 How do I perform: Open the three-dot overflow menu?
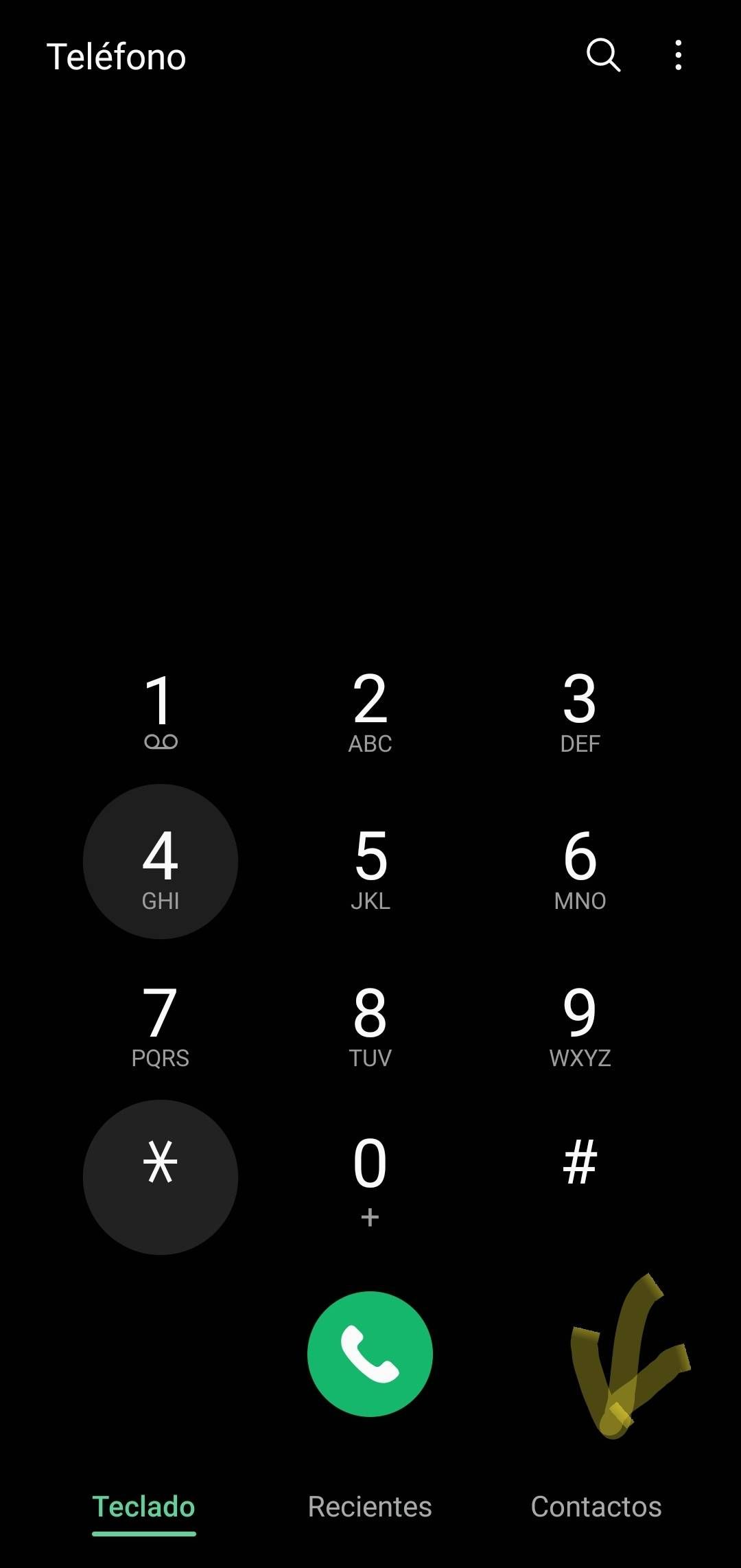pos(678,55)
